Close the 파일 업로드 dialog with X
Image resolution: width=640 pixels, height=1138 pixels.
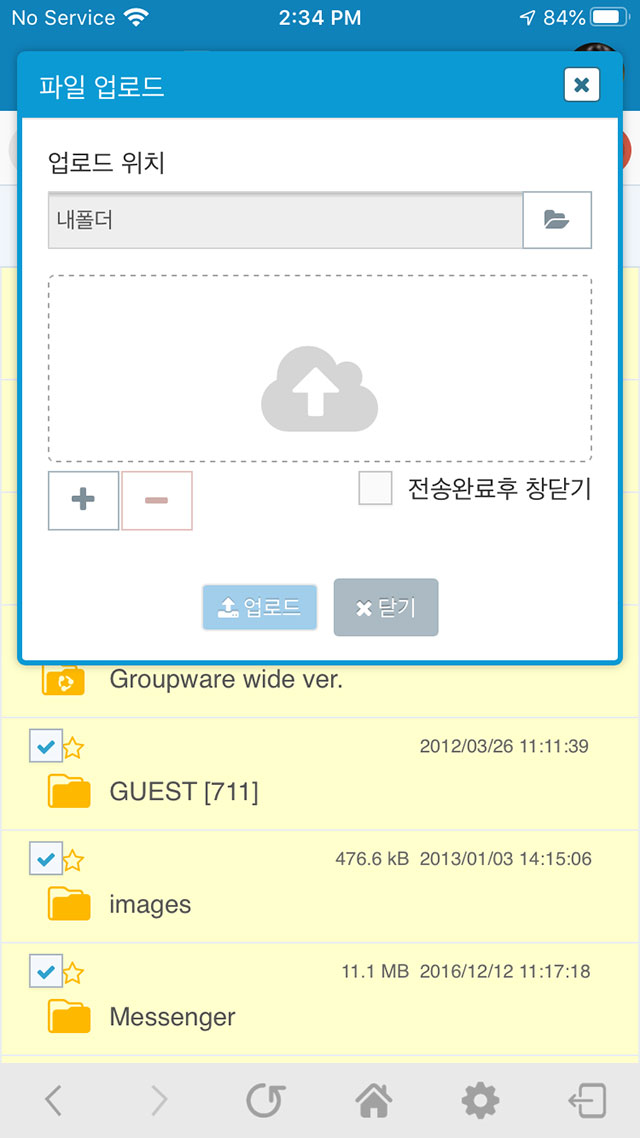tap(581, 85)
